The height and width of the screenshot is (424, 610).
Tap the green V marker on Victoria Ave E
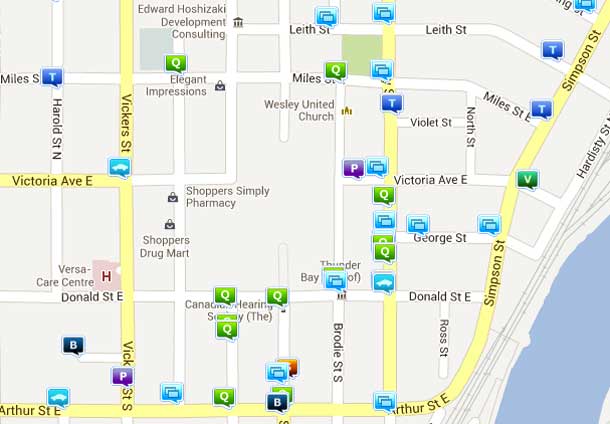pos(527,180)
